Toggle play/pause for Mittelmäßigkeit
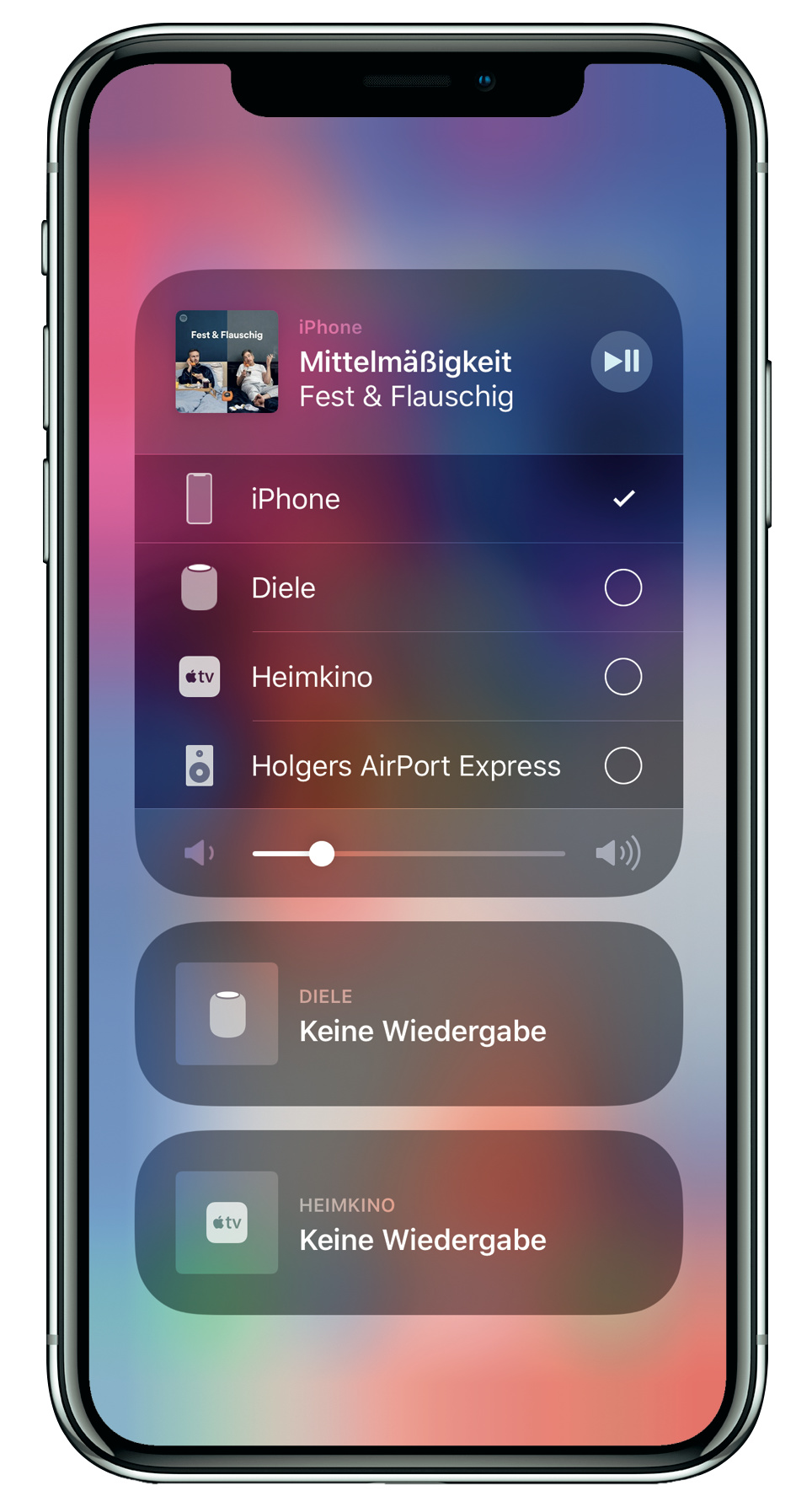Viewport: 812px width, 1507px height. tap(622, 362)
